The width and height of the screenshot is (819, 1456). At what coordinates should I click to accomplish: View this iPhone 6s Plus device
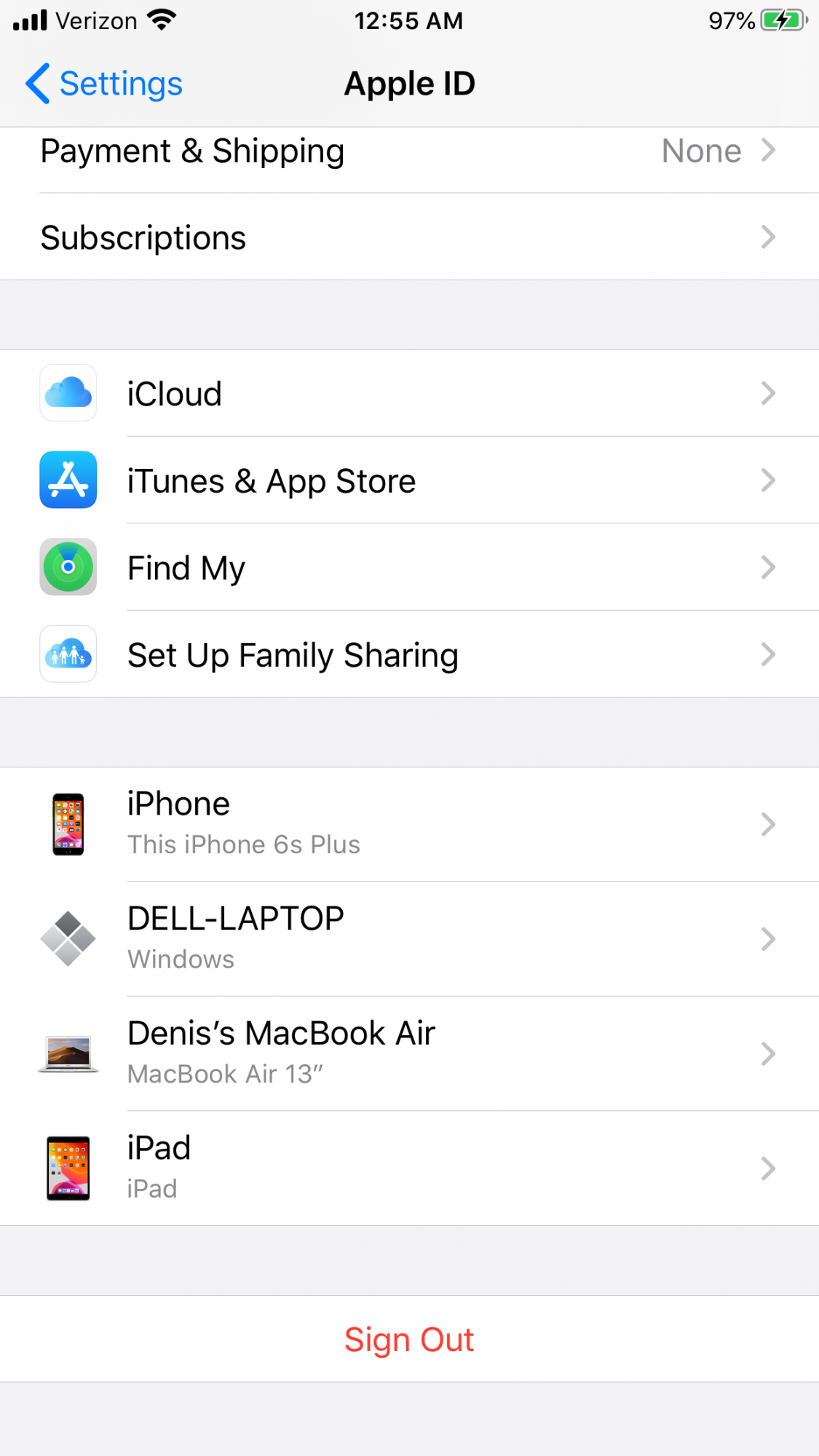click(409, 824)
